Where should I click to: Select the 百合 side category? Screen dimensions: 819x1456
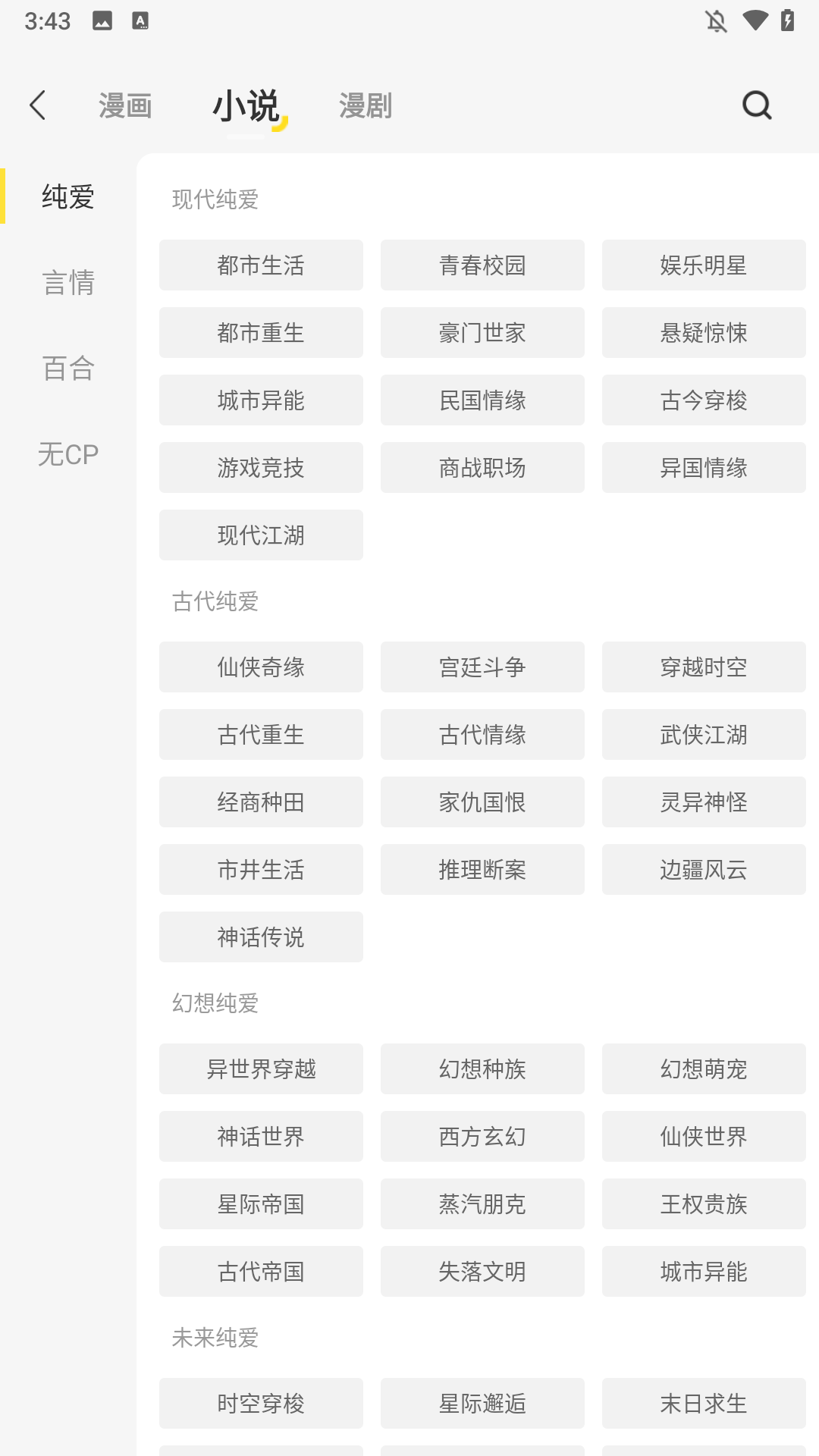tap(68, 369)
